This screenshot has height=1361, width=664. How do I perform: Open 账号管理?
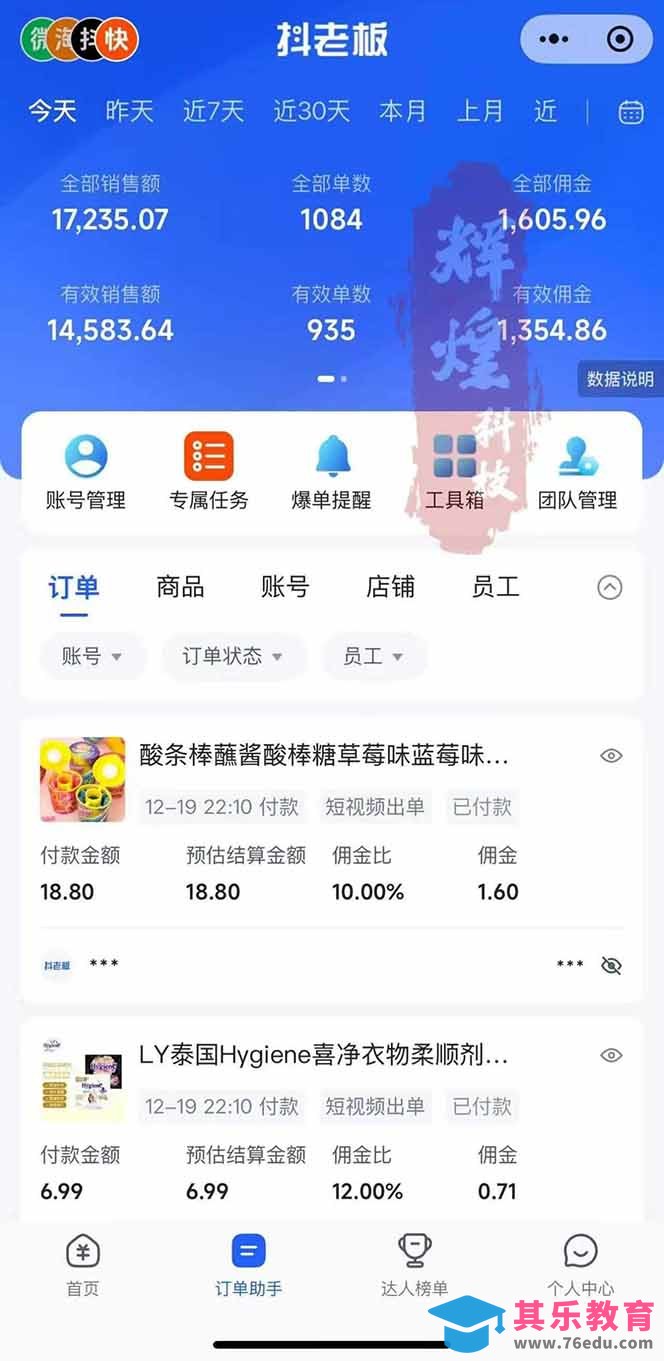point(86,472)
